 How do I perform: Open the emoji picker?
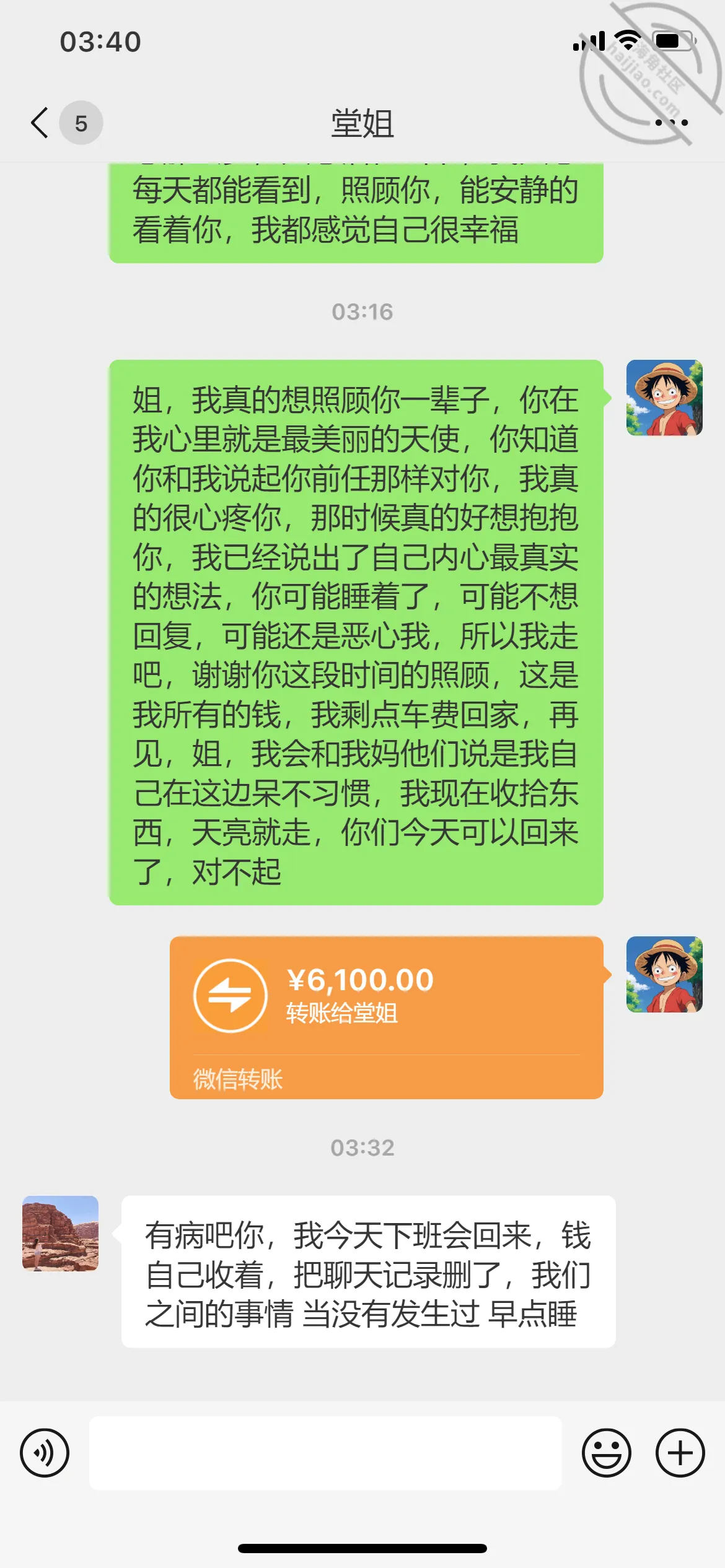[607, 1453]
